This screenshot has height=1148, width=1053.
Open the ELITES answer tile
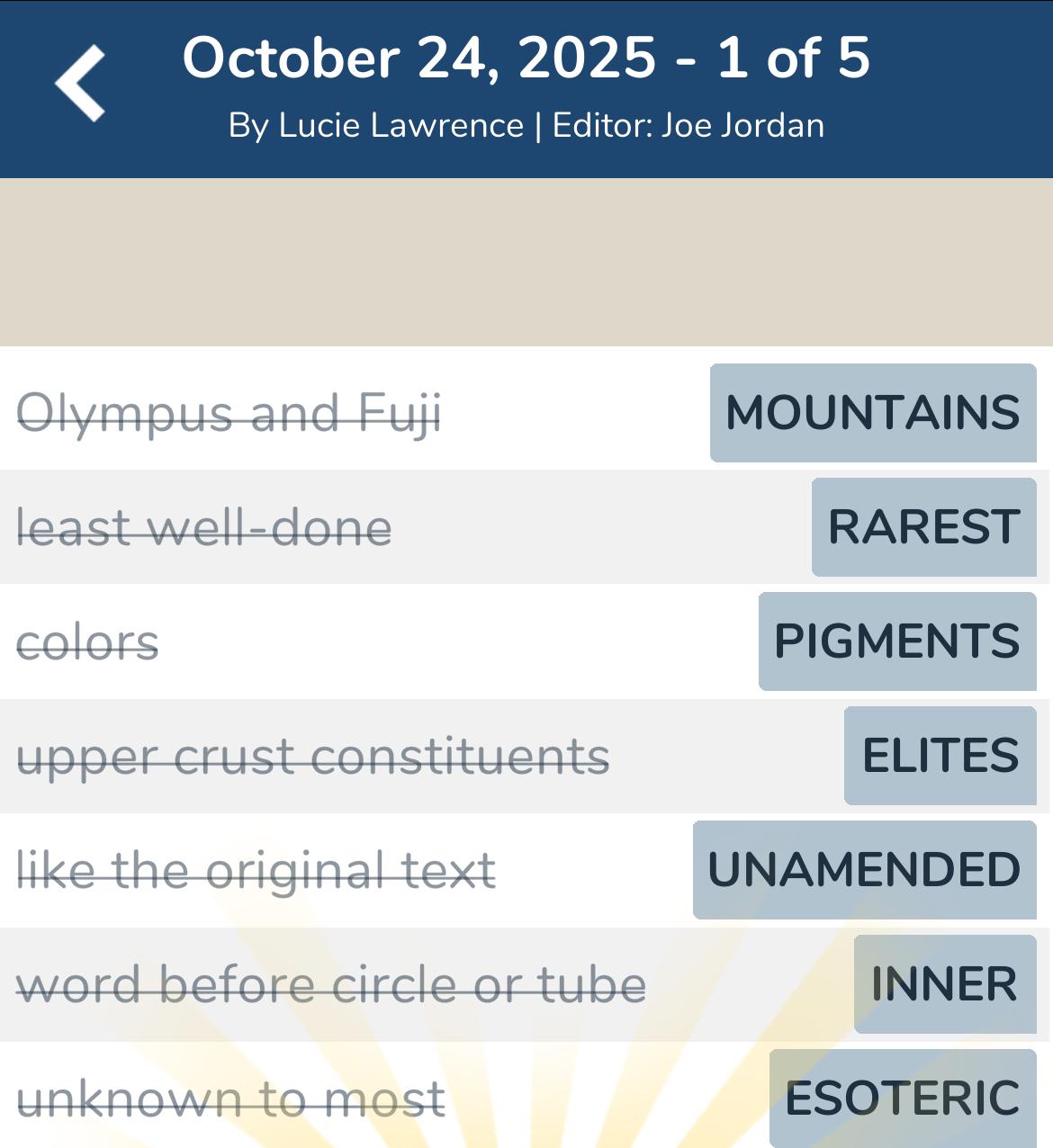(940, 756)
